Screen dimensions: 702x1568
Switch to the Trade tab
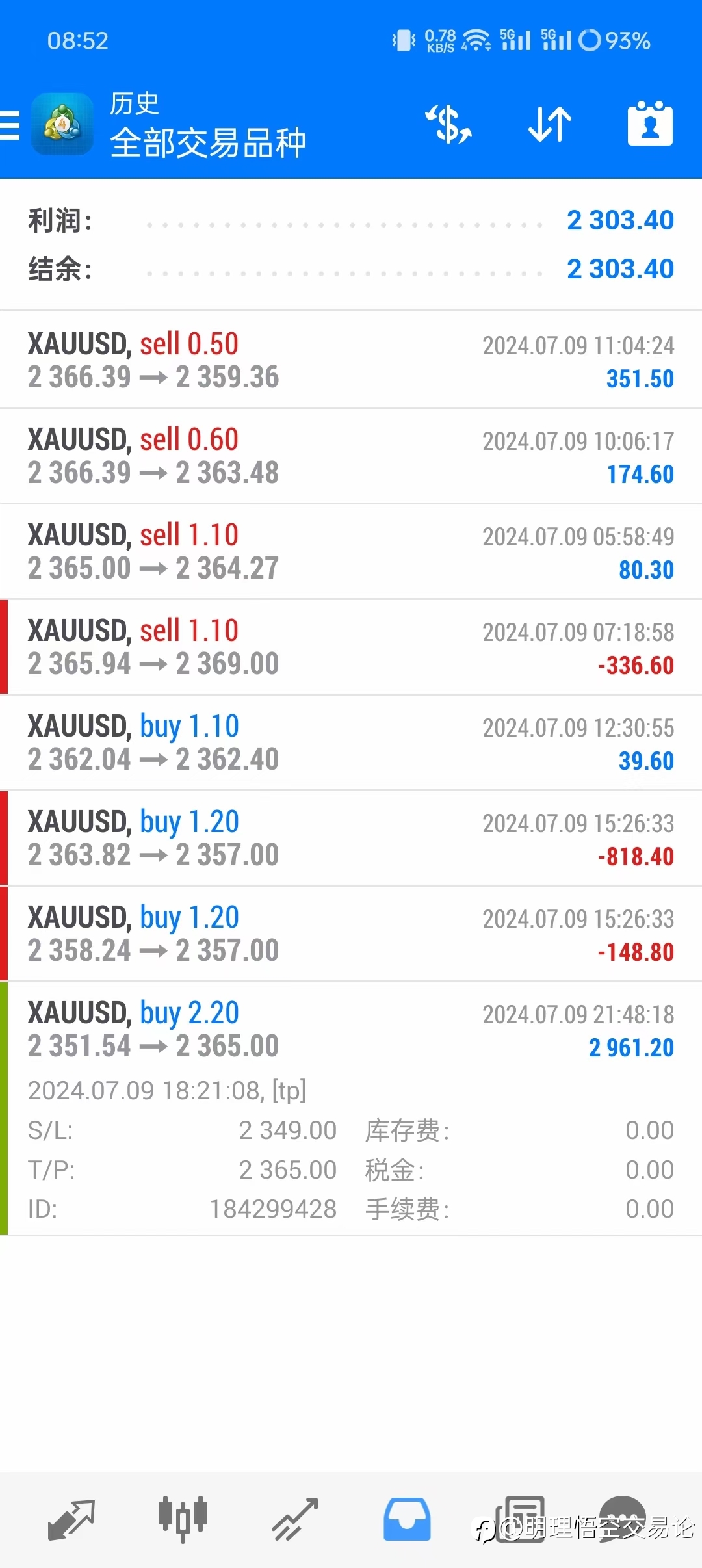[295, 1519]
